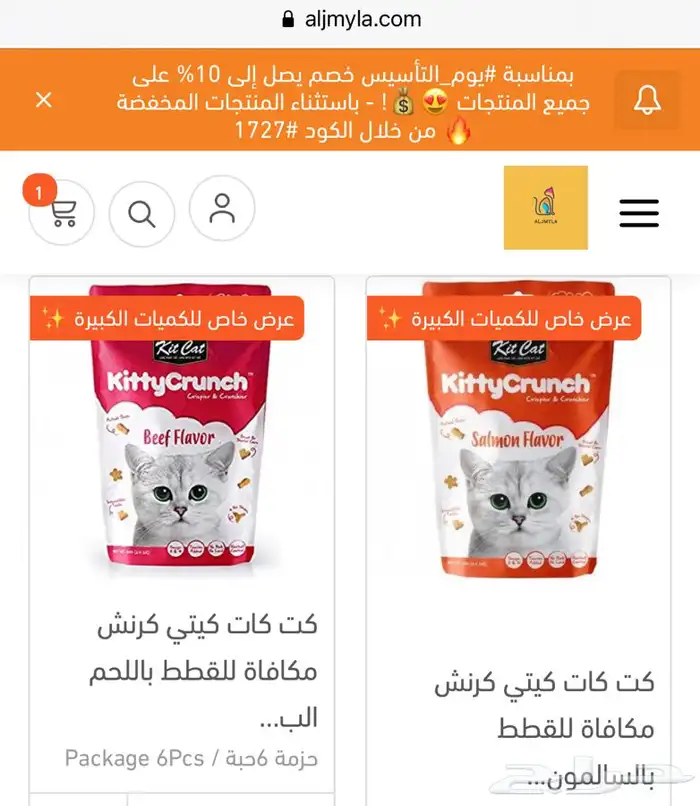Tap the aljmyla.com address bar

(350, 19)
